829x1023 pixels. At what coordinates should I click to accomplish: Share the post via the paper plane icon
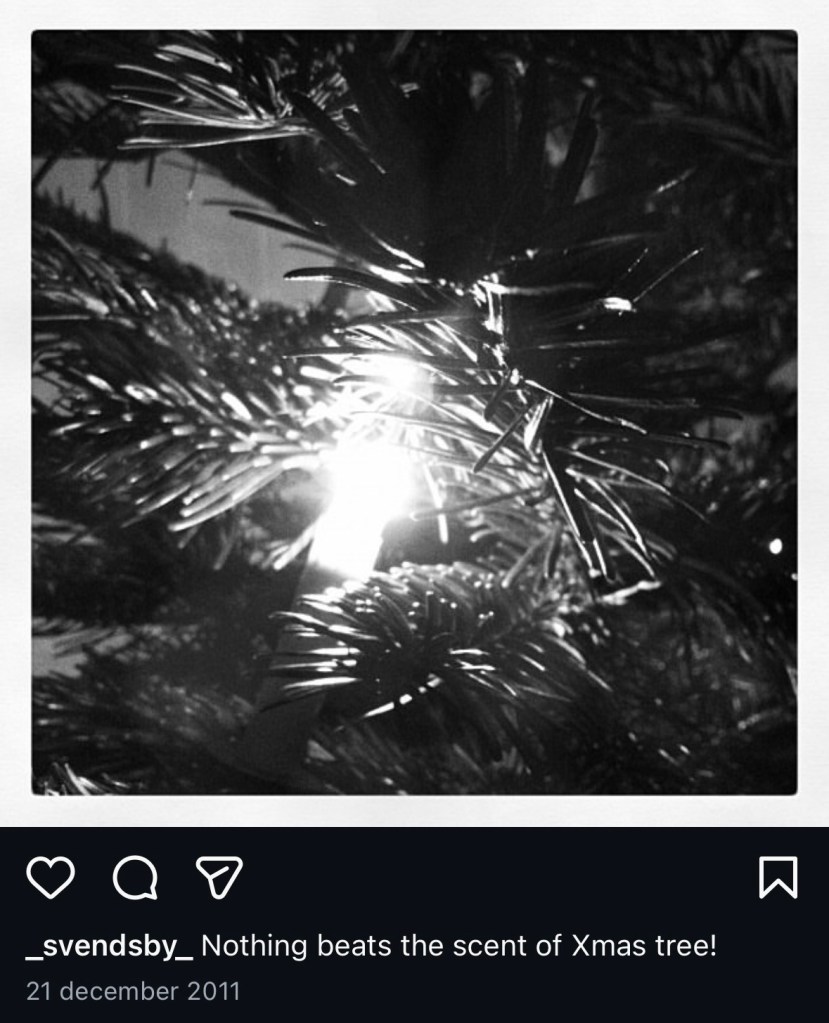click(x=219, y=878)
